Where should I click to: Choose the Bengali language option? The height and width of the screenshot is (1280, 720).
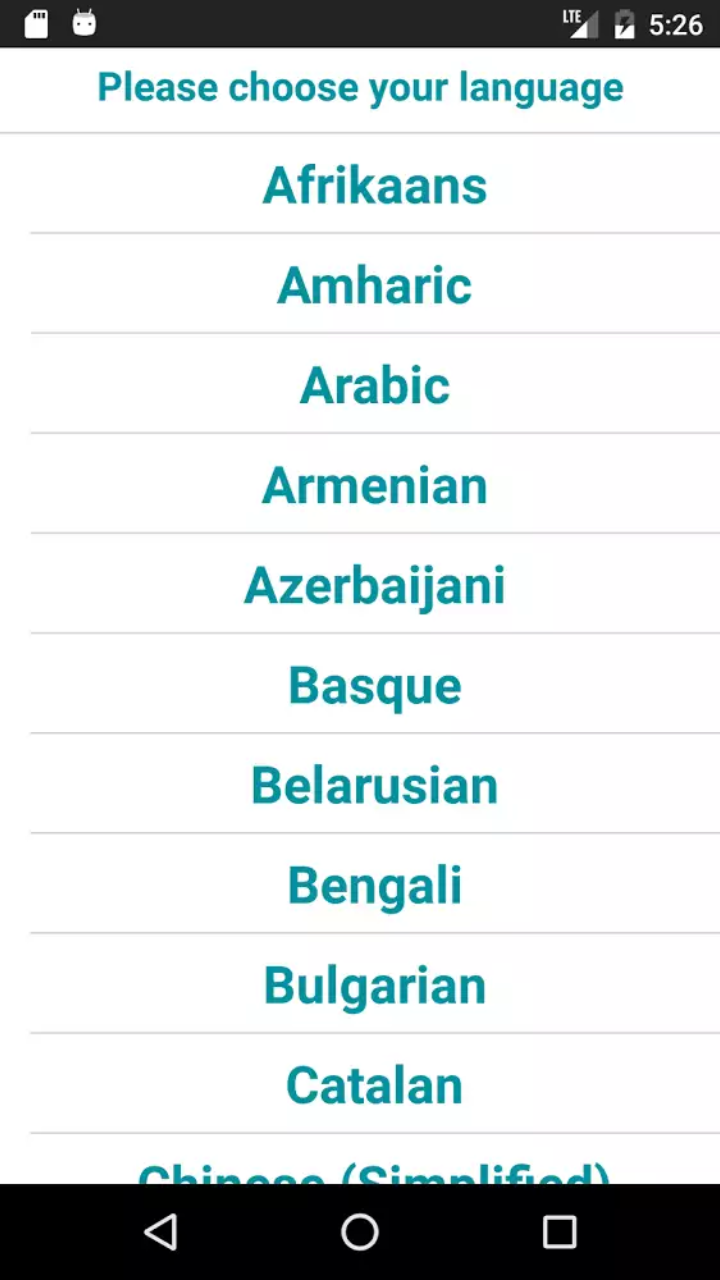(x=374, y=885)
